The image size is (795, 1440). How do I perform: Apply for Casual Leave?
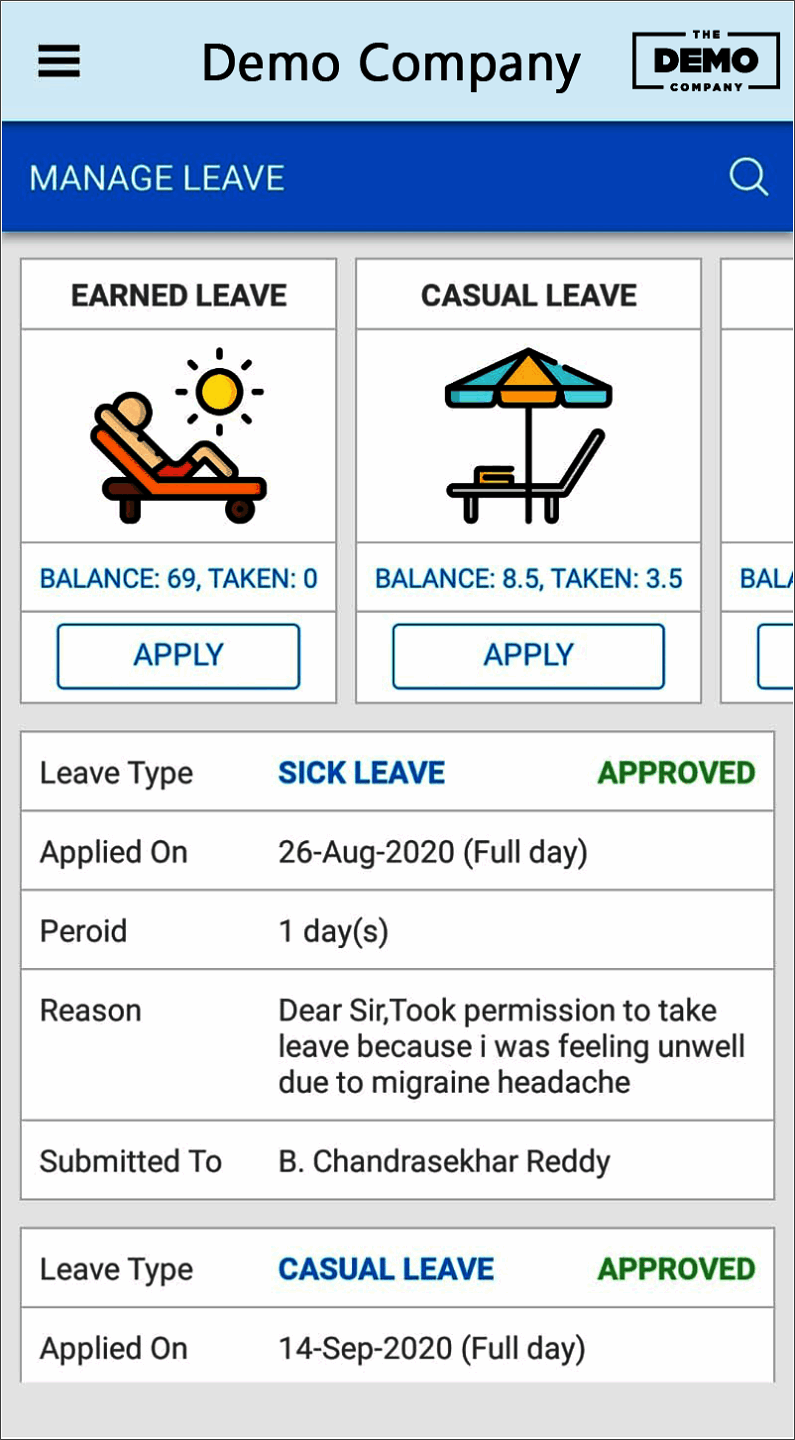click(528, 656)
